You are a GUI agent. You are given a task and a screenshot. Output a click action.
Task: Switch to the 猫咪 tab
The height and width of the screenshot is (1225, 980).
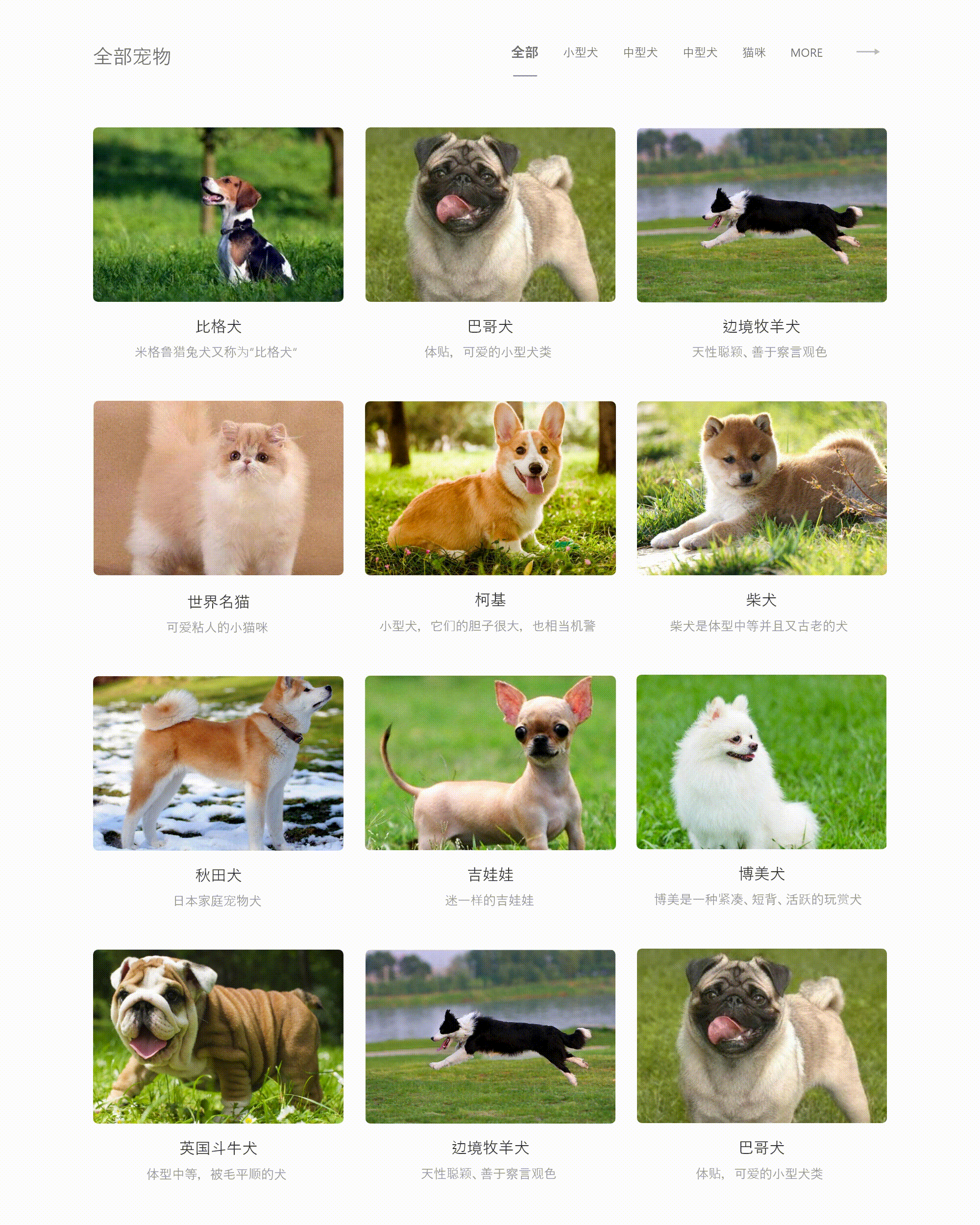(753, 53)
